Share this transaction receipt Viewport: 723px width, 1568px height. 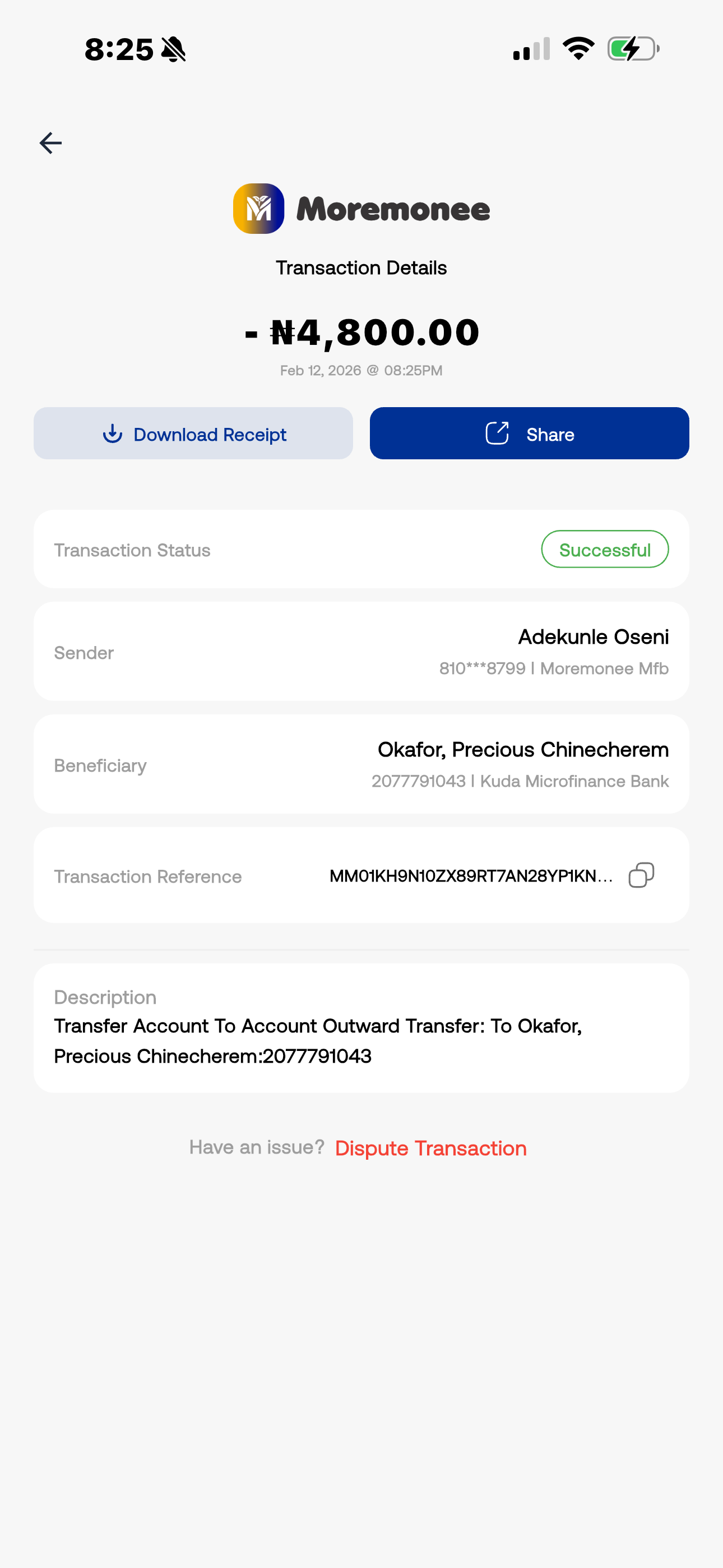point(529,434)
